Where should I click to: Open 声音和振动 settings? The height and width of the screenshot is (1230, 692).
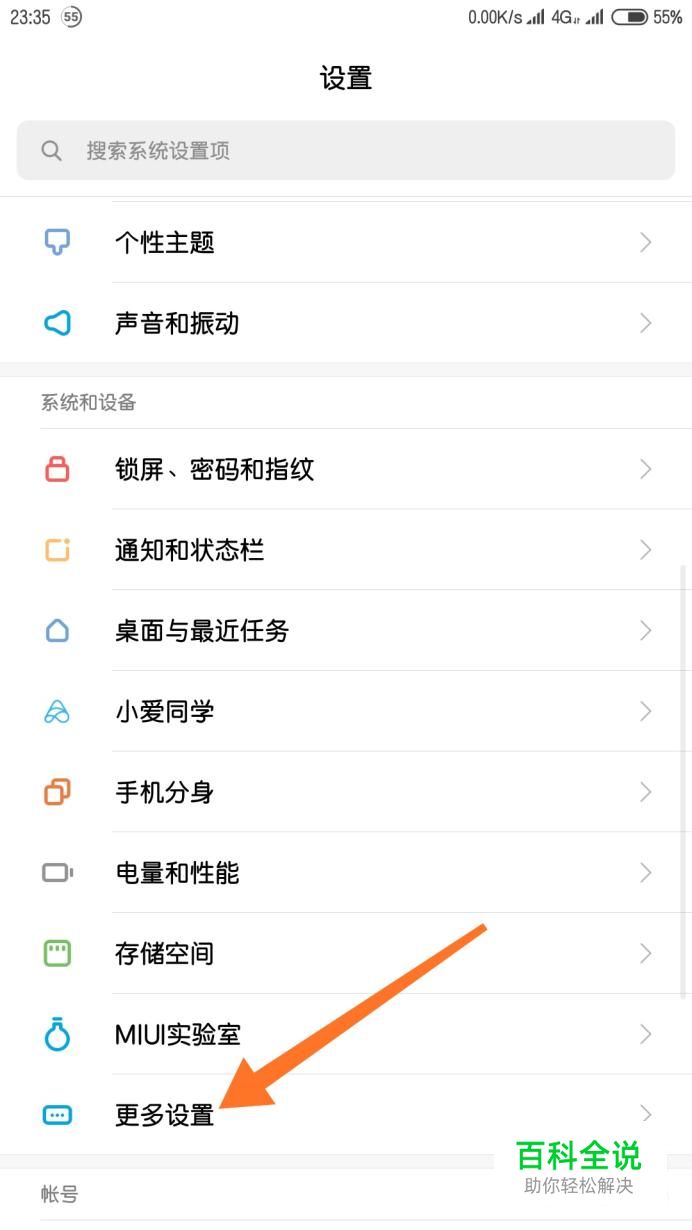[346, 324]
